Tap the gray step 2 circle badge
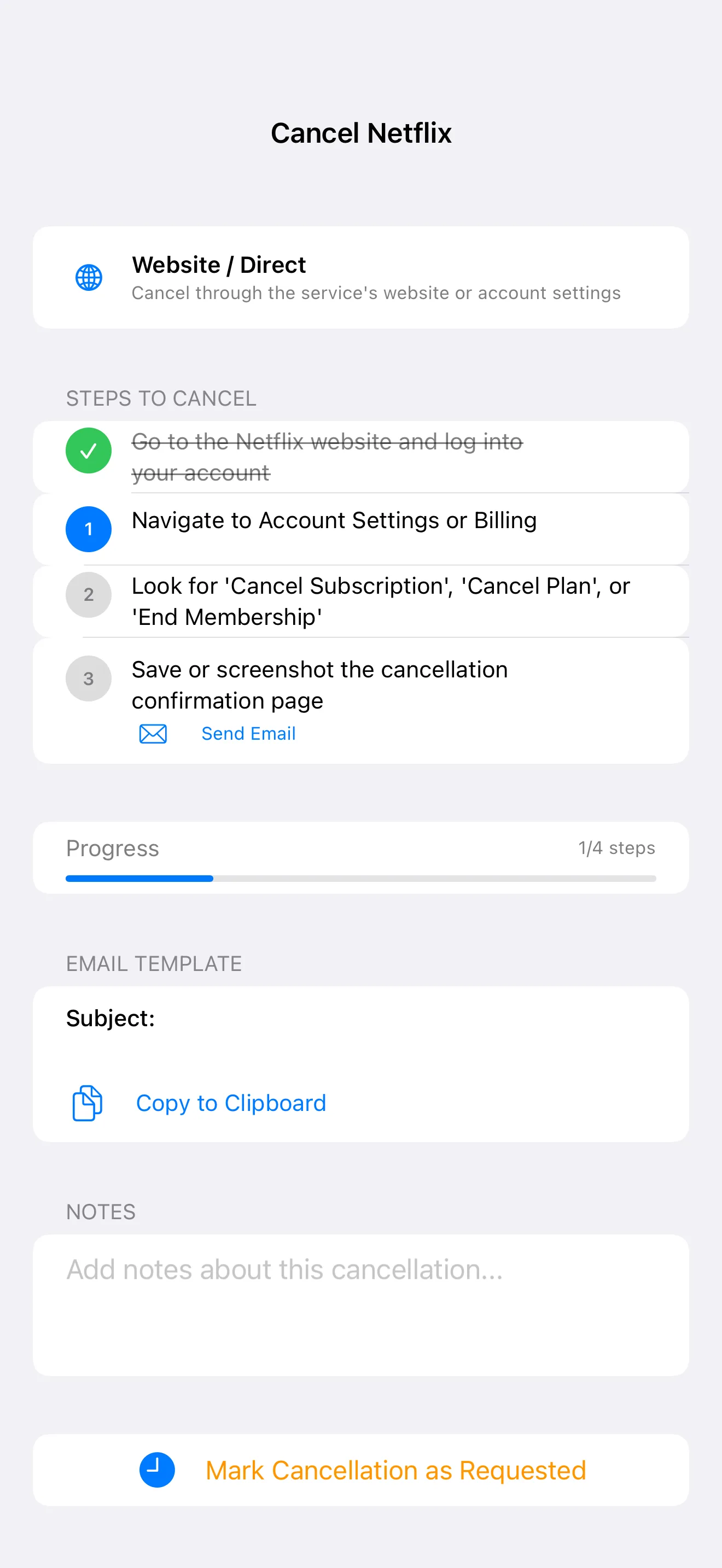The width and height of the screenshot is (722, 1568). pos(88,595)
